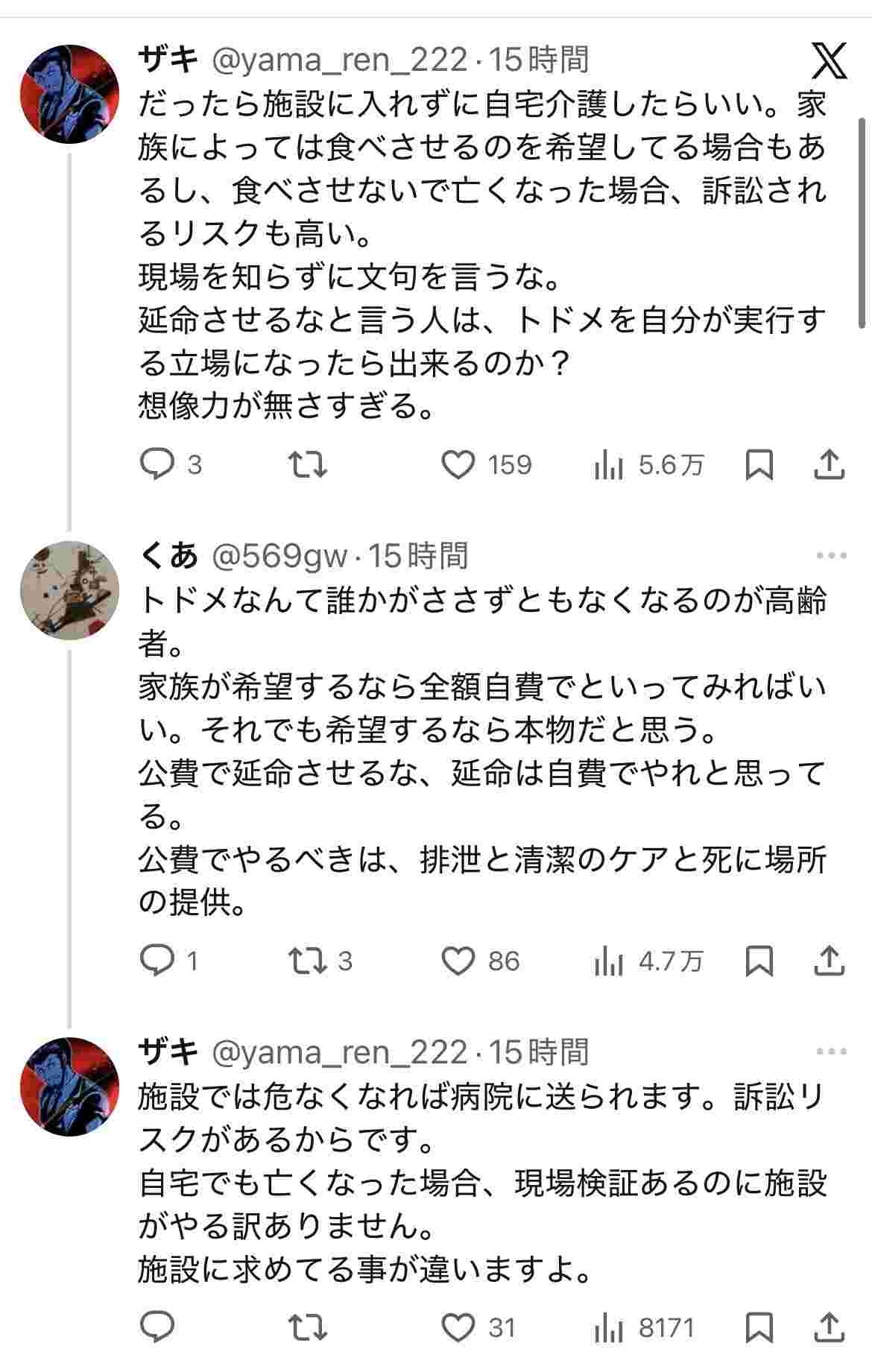
Task: Repost くあ's post with 3 reposts
Action: click(308, 961)
